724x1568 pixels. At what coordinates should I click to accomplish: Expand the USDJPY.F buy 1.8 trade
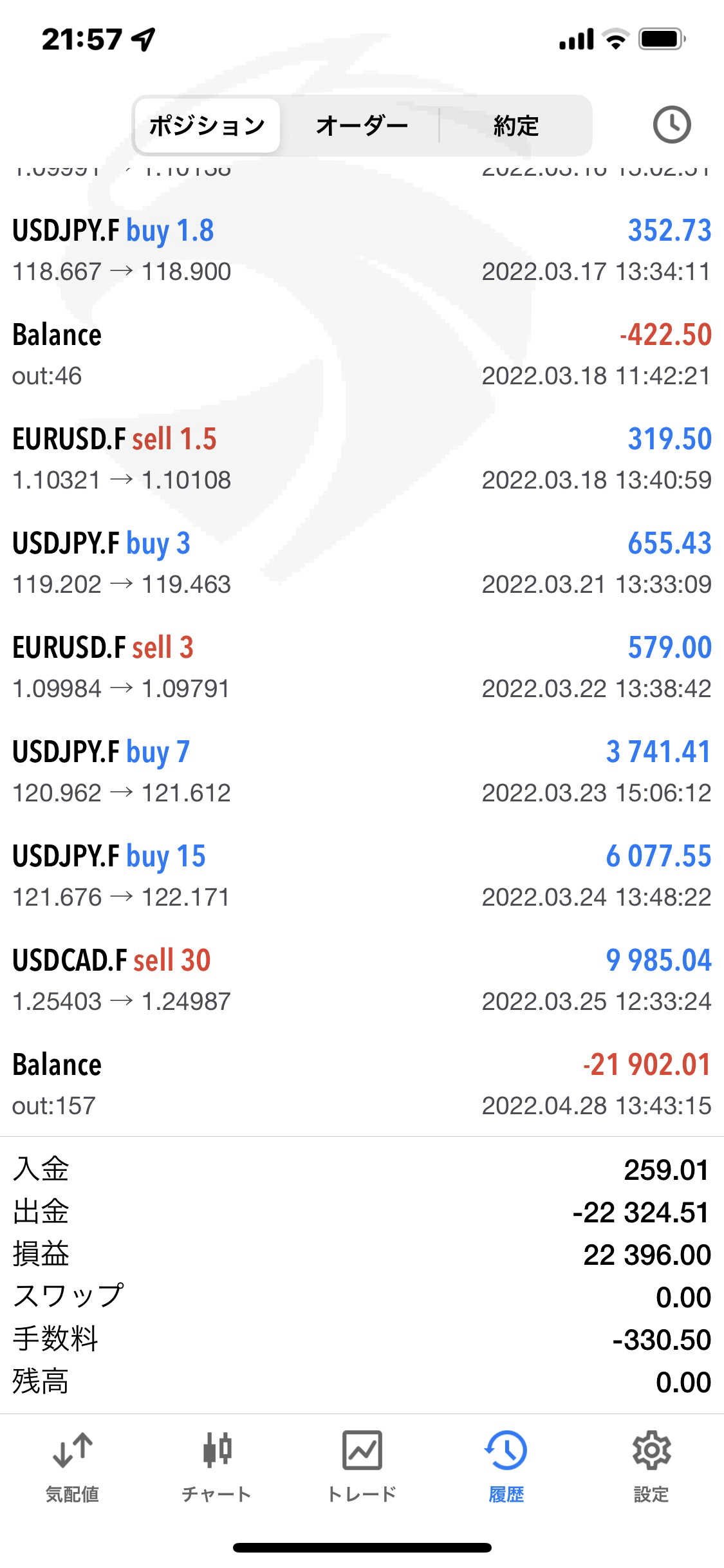coord(362,250)
